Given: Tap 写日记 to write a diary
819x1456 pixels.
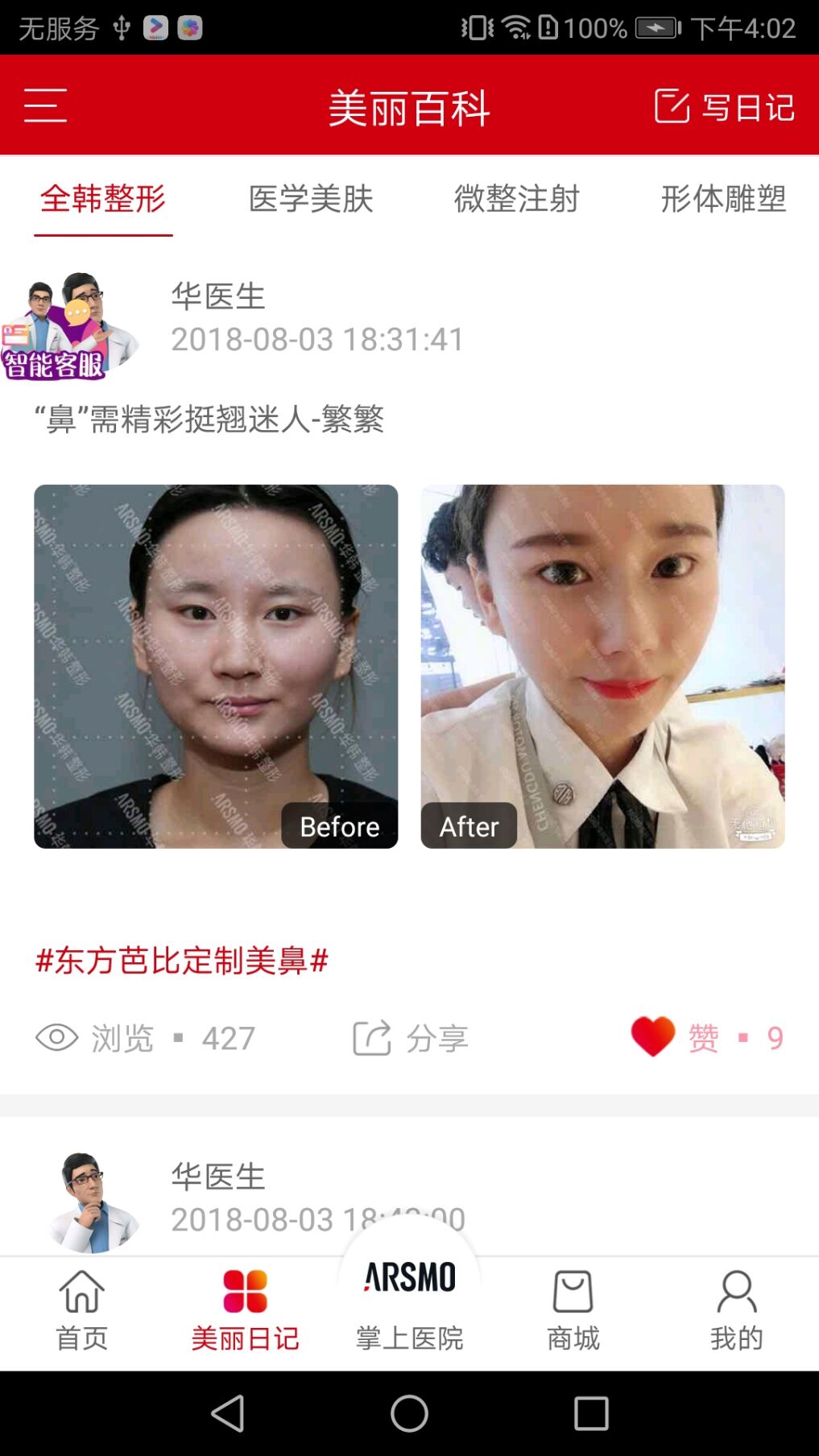Looking at the screenshot, I should (724, 106).
